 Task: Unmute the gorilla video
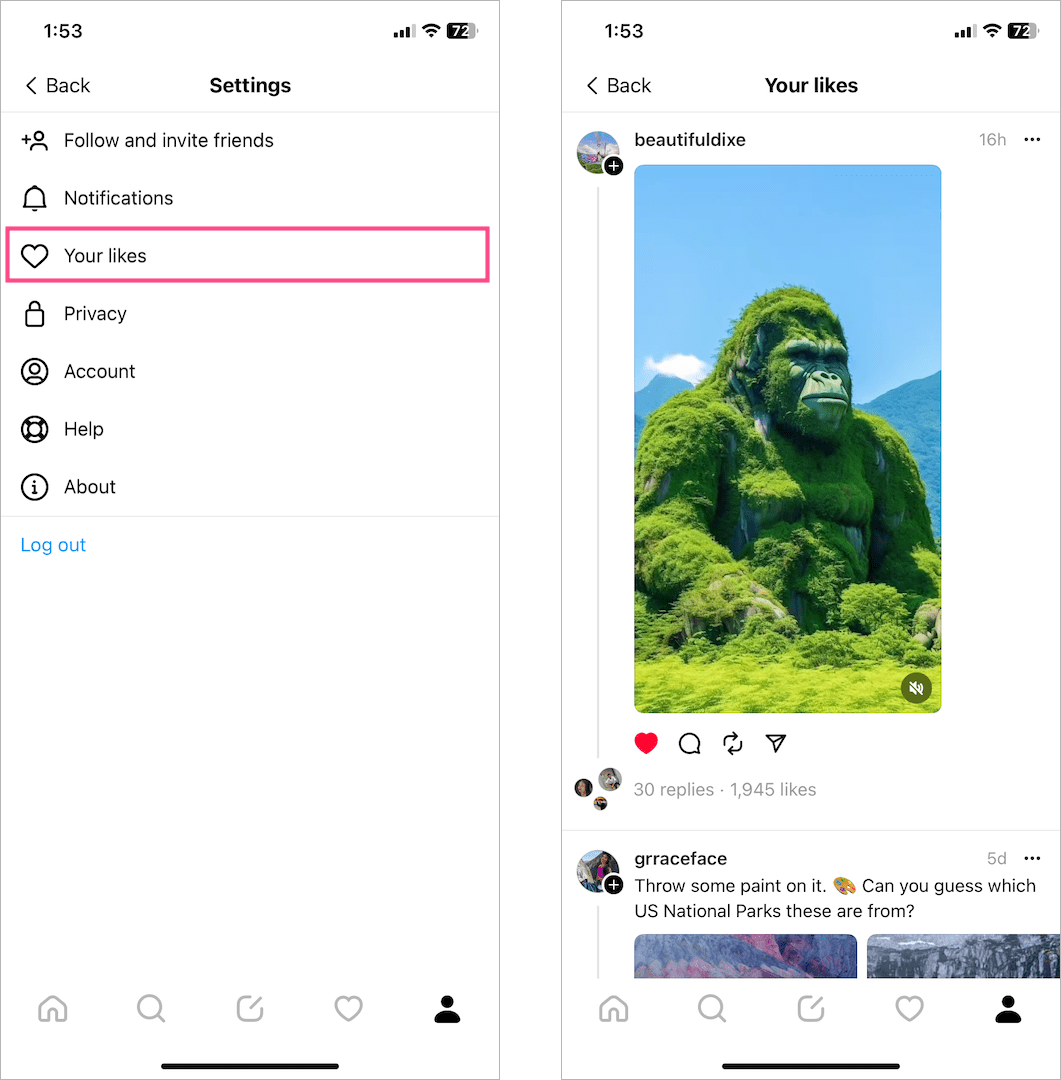915,687
